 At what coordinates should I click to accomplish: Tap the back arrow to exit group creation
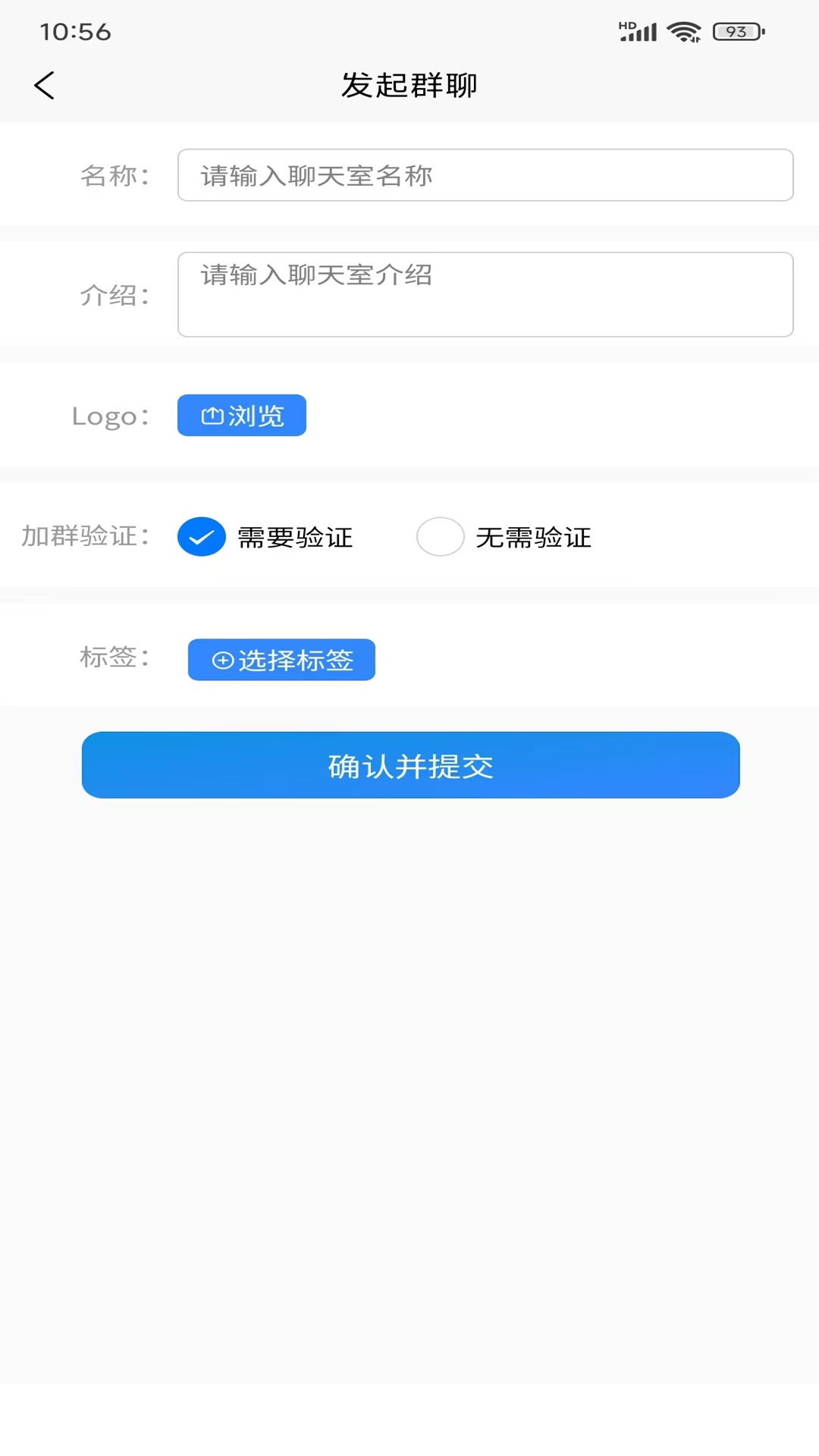click(45, 86)
